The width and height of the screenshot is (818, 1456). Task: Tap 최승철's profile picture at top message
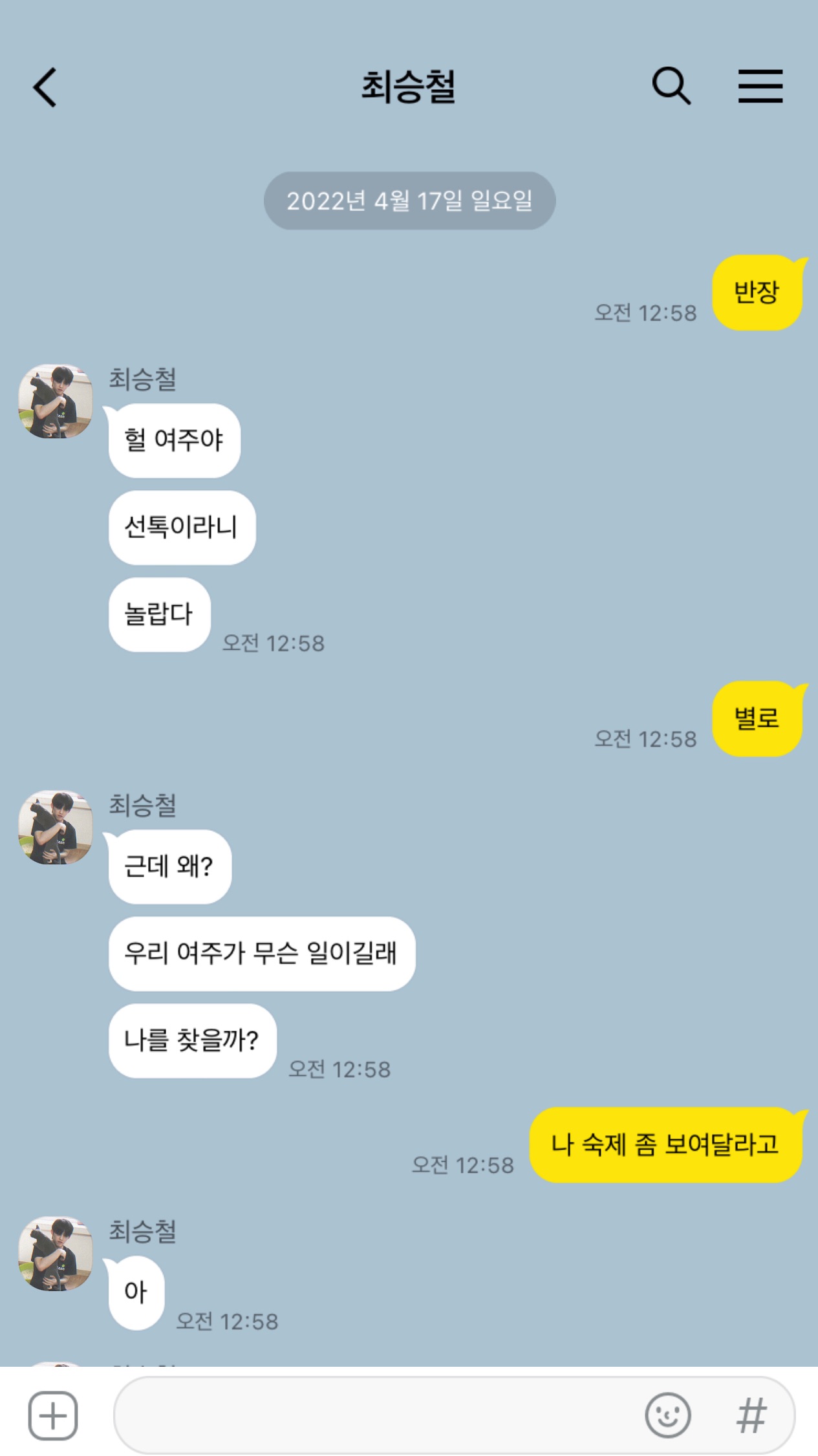pos(55,401)
